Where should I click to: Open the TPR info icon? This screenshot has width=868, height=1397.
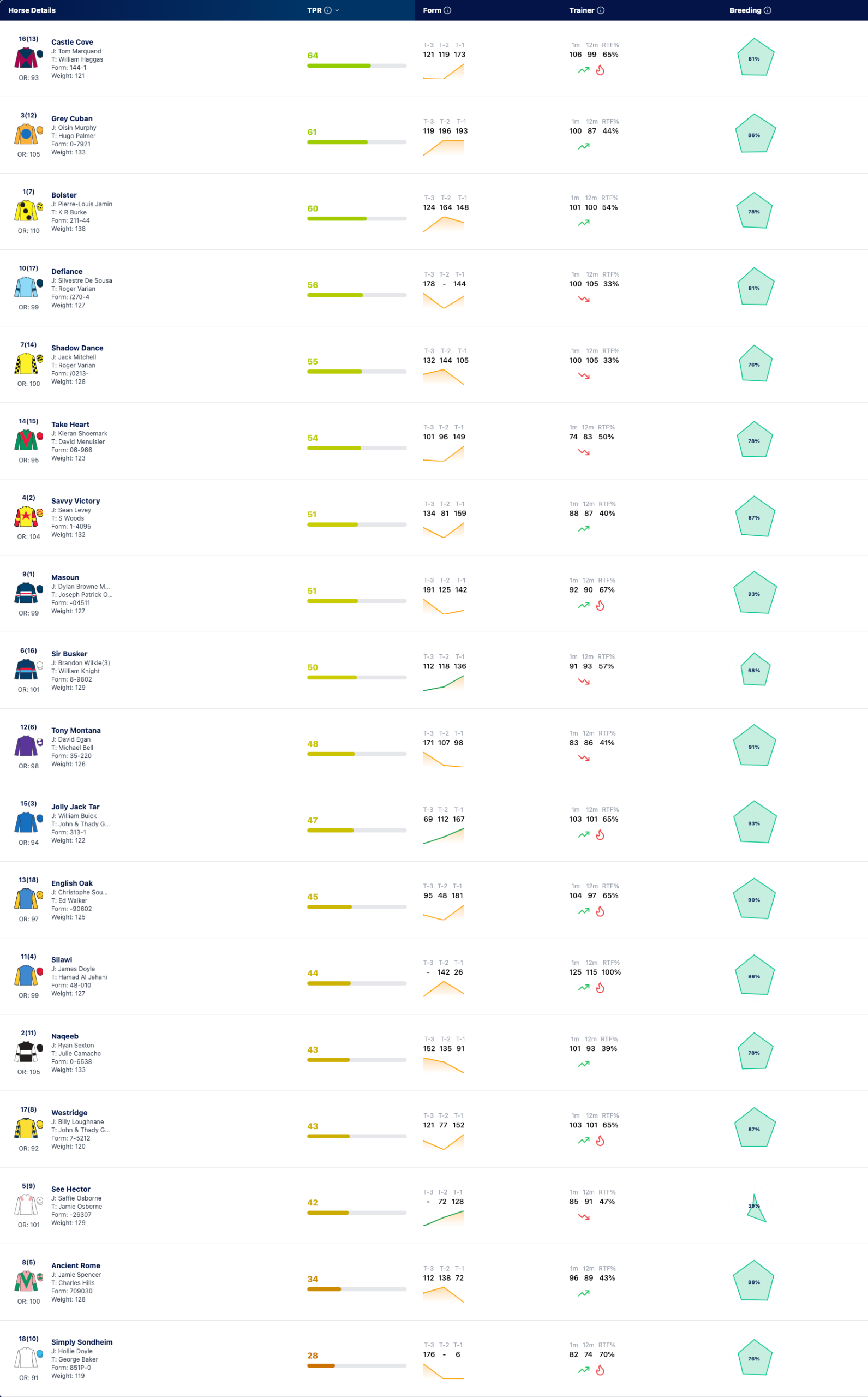click(x=328, y=10)
